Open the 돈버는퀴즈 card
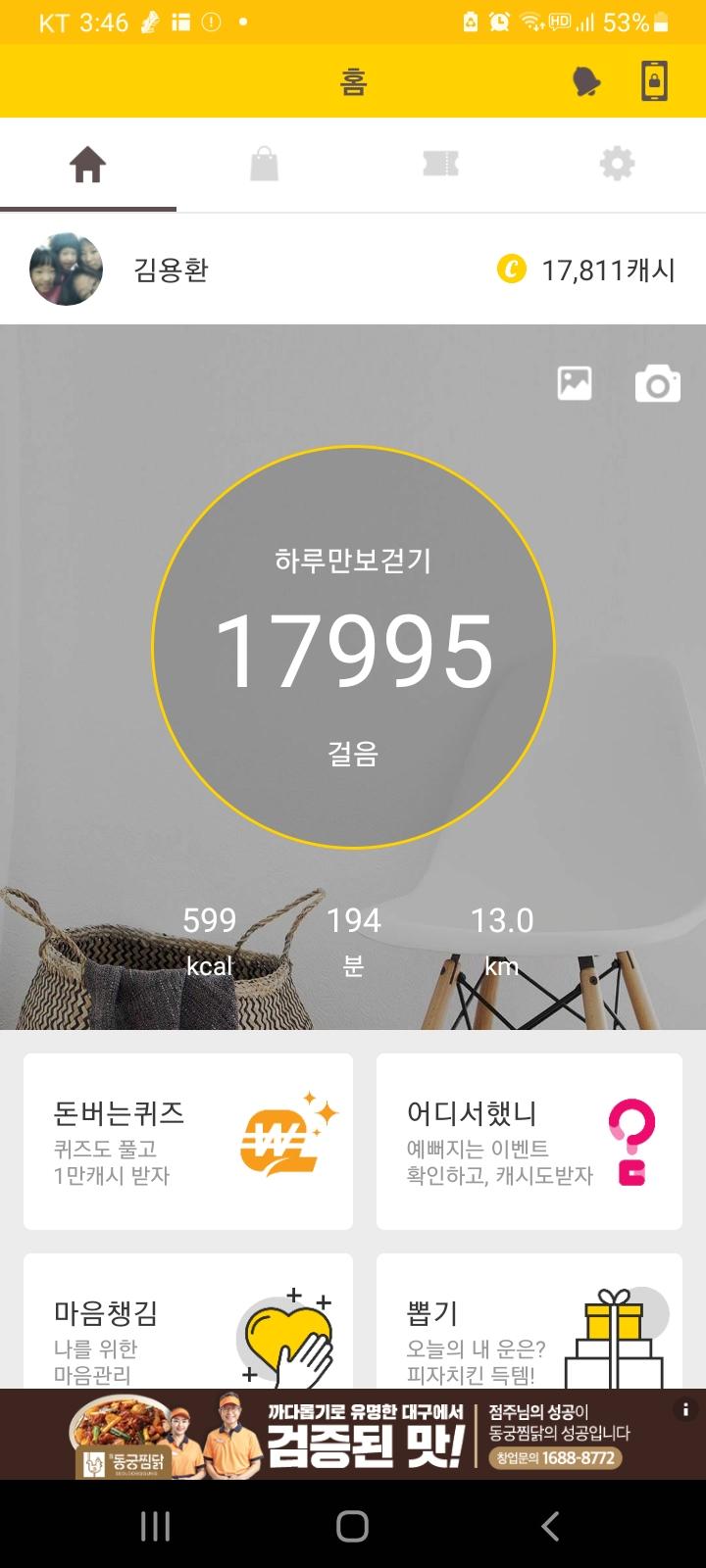This screenshot has width=706, height=1568. click(x=188, y=1142)
